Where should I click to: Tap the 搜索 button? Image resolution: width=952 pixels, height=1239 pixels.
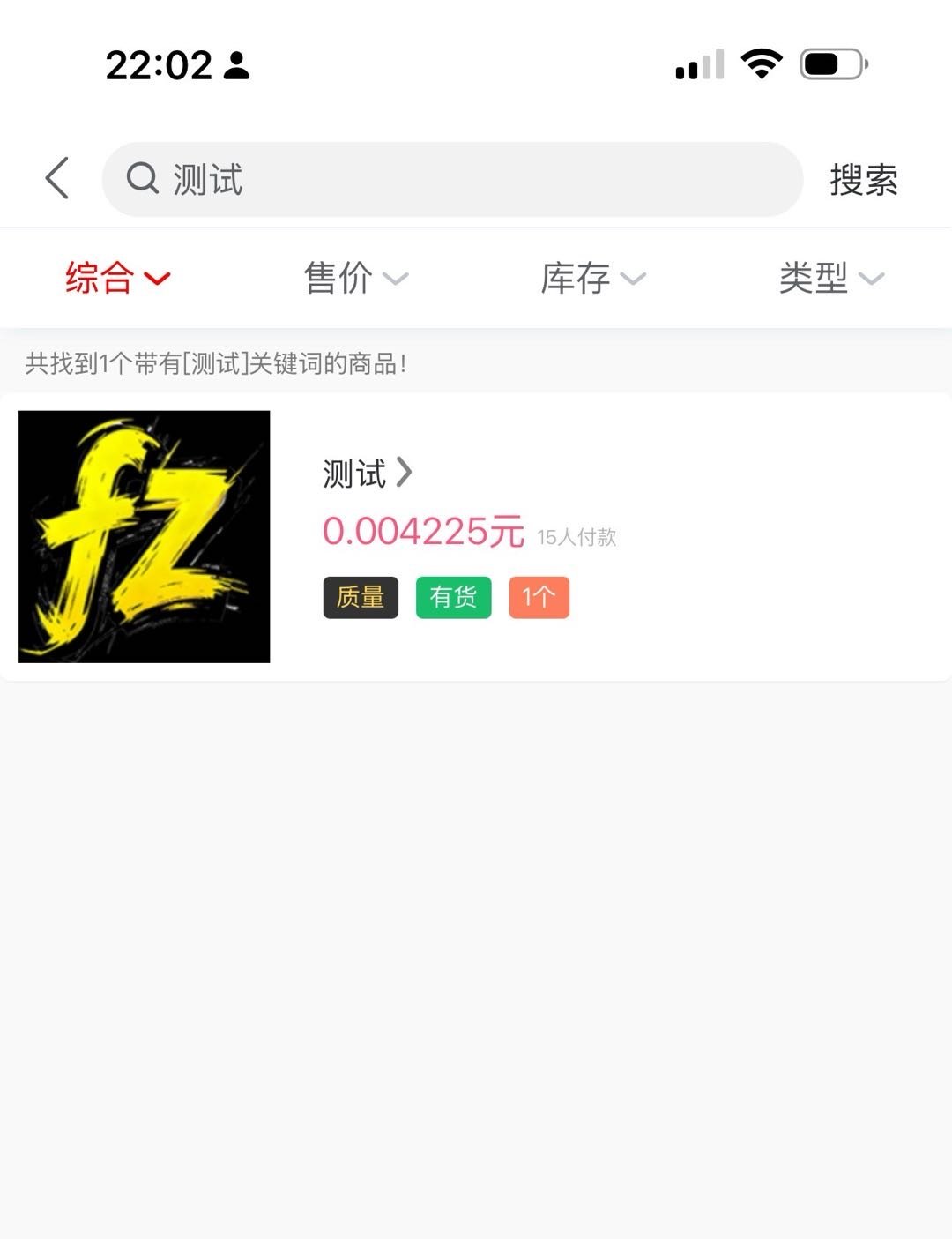point(863,180)
